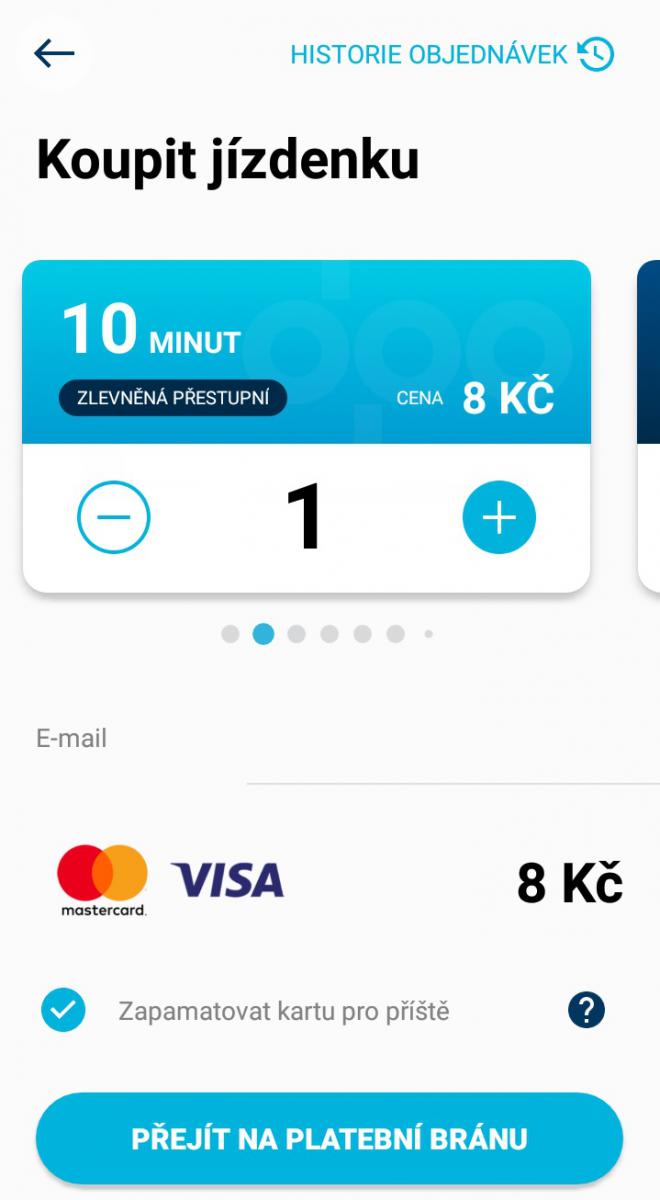The height and width of the screenshot is (1200, 660).
Task: Increase ticket count with plus button
Action: point(499,517)
